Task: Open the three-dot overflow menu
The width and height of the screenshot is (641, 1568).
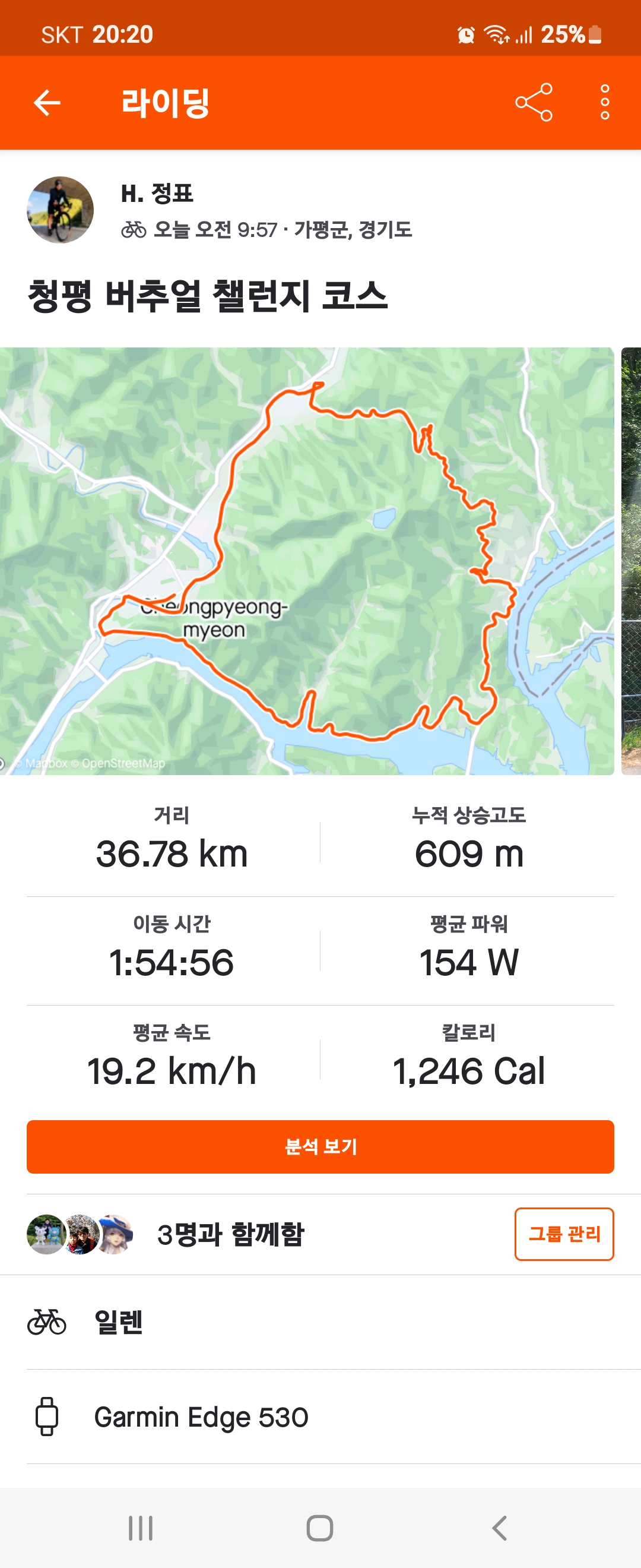Action: click(604, 102)
